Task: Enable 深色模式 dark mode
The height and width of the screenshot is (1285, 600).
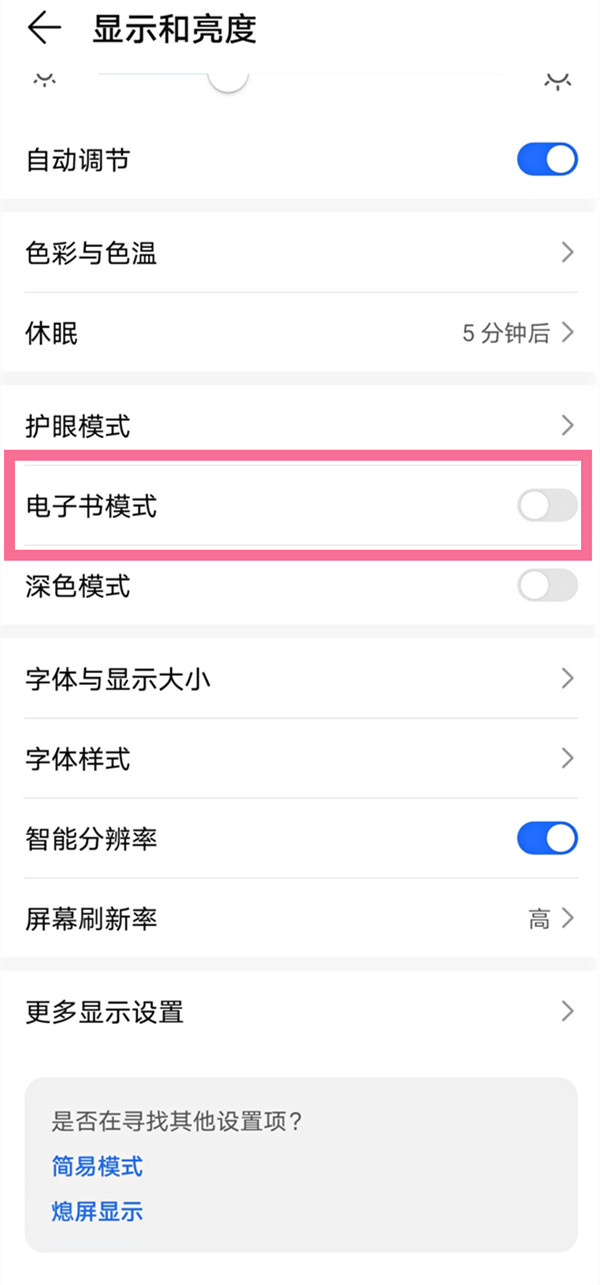Action: pos(547,585)
